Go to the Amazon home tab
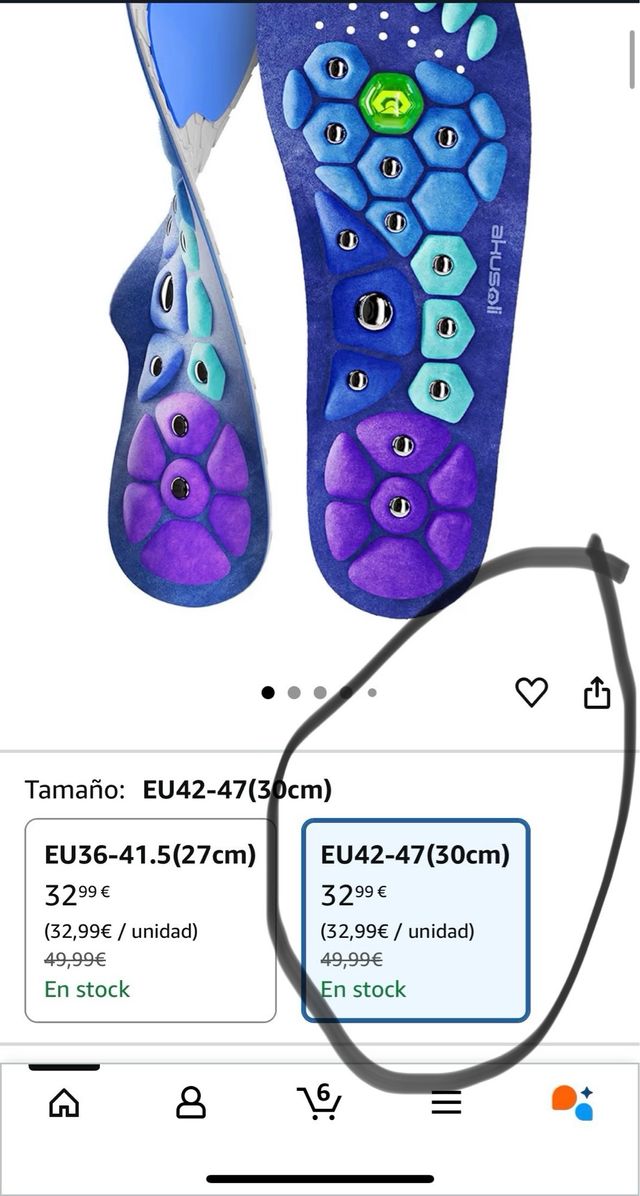The image size is (640, 1196). click(64, 1102)
